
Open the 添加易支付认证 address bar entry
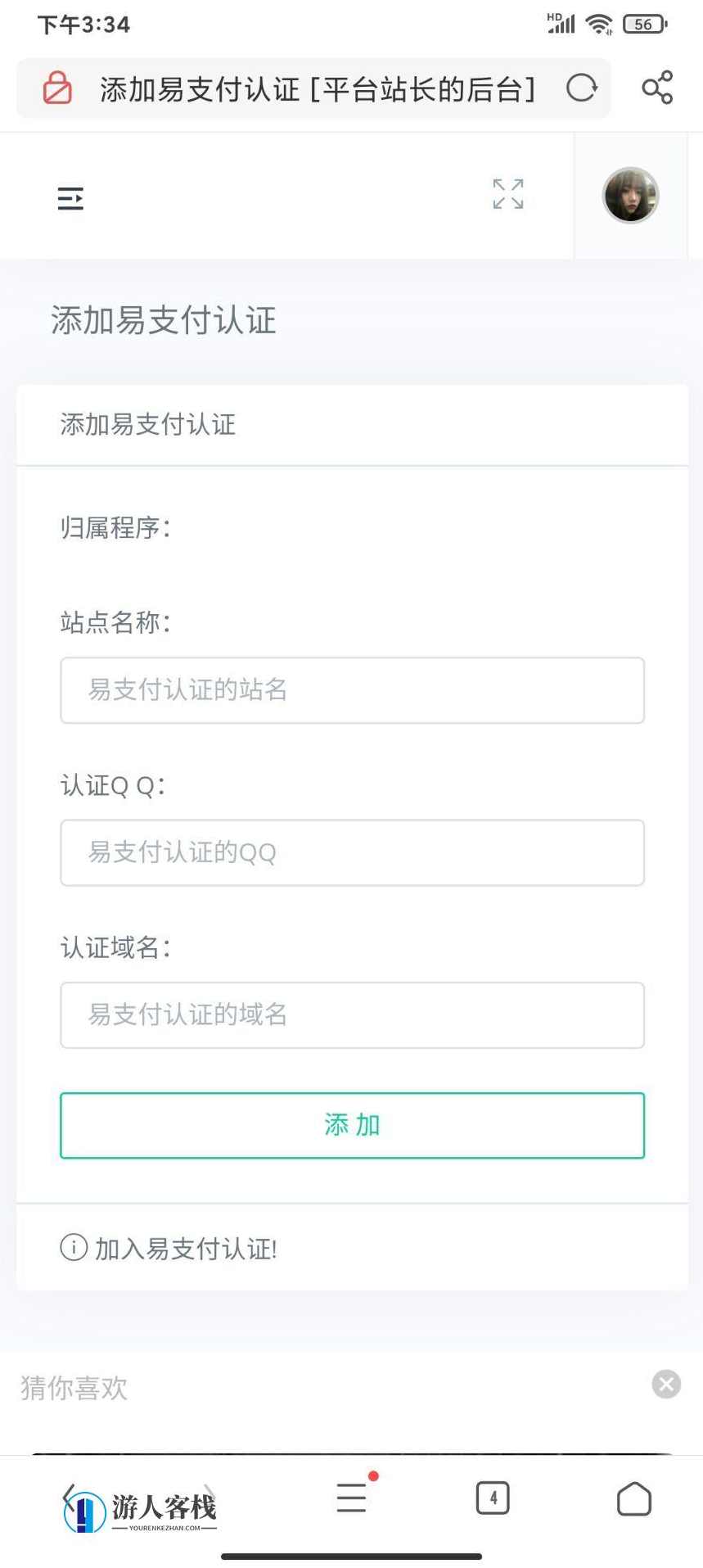(316, 88)
